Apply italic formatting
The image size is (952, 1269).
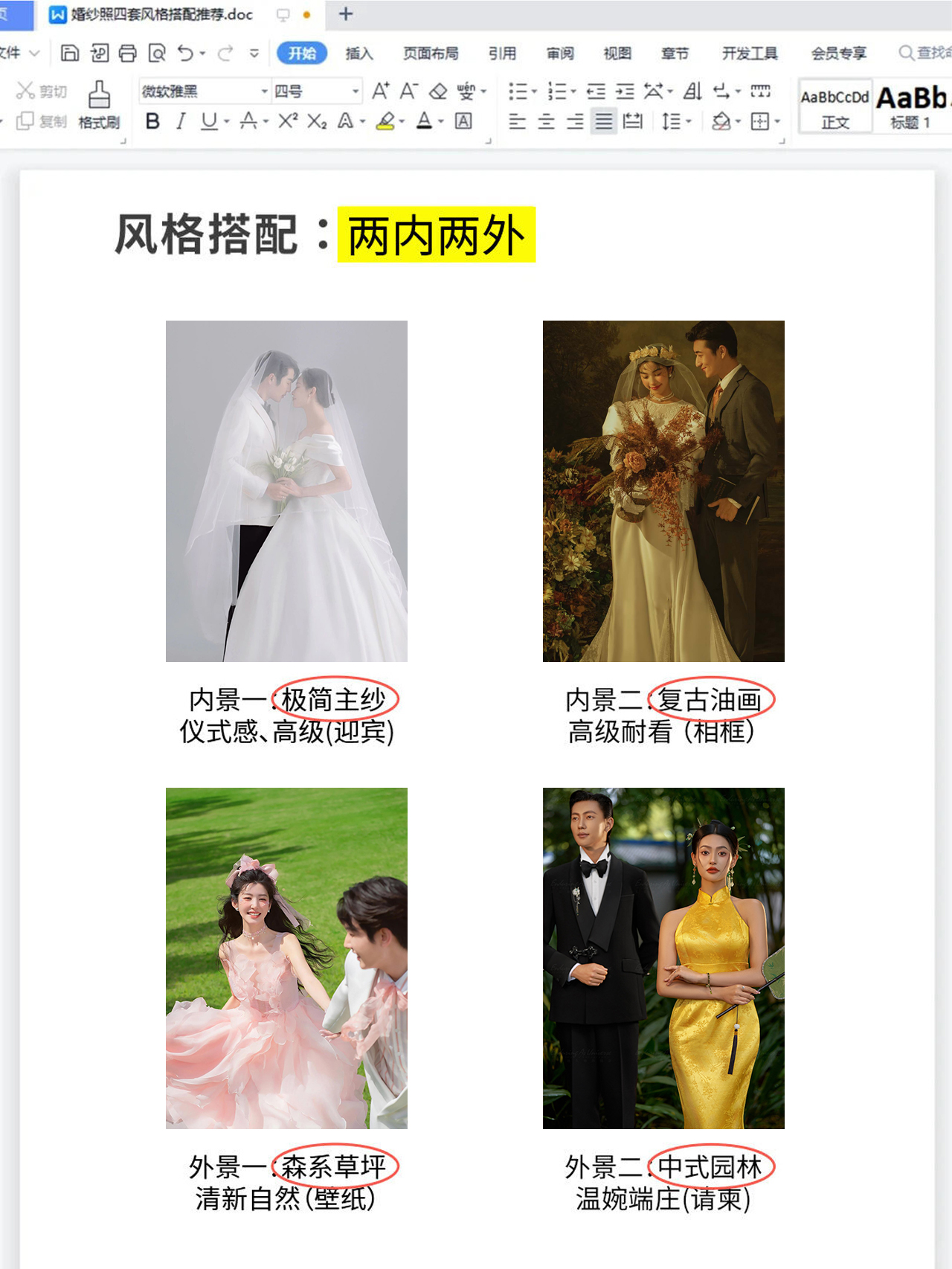pyautogui.click(x=180, y=121)
